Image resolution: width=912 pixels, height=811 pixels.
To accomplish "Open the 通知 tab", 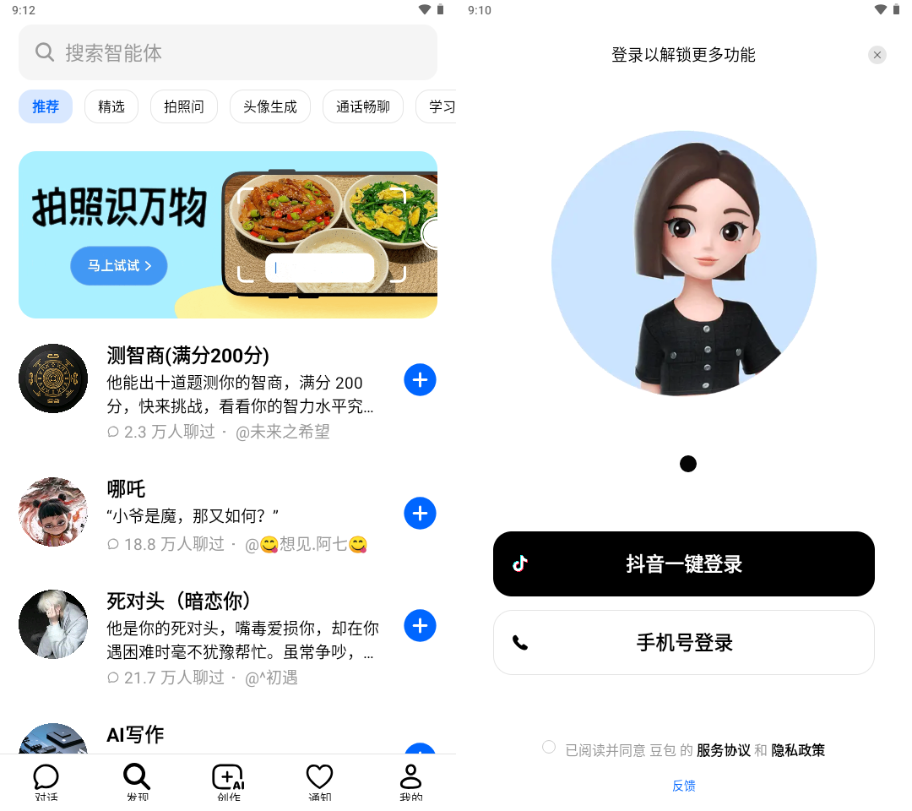I will [x=319, y=782].
